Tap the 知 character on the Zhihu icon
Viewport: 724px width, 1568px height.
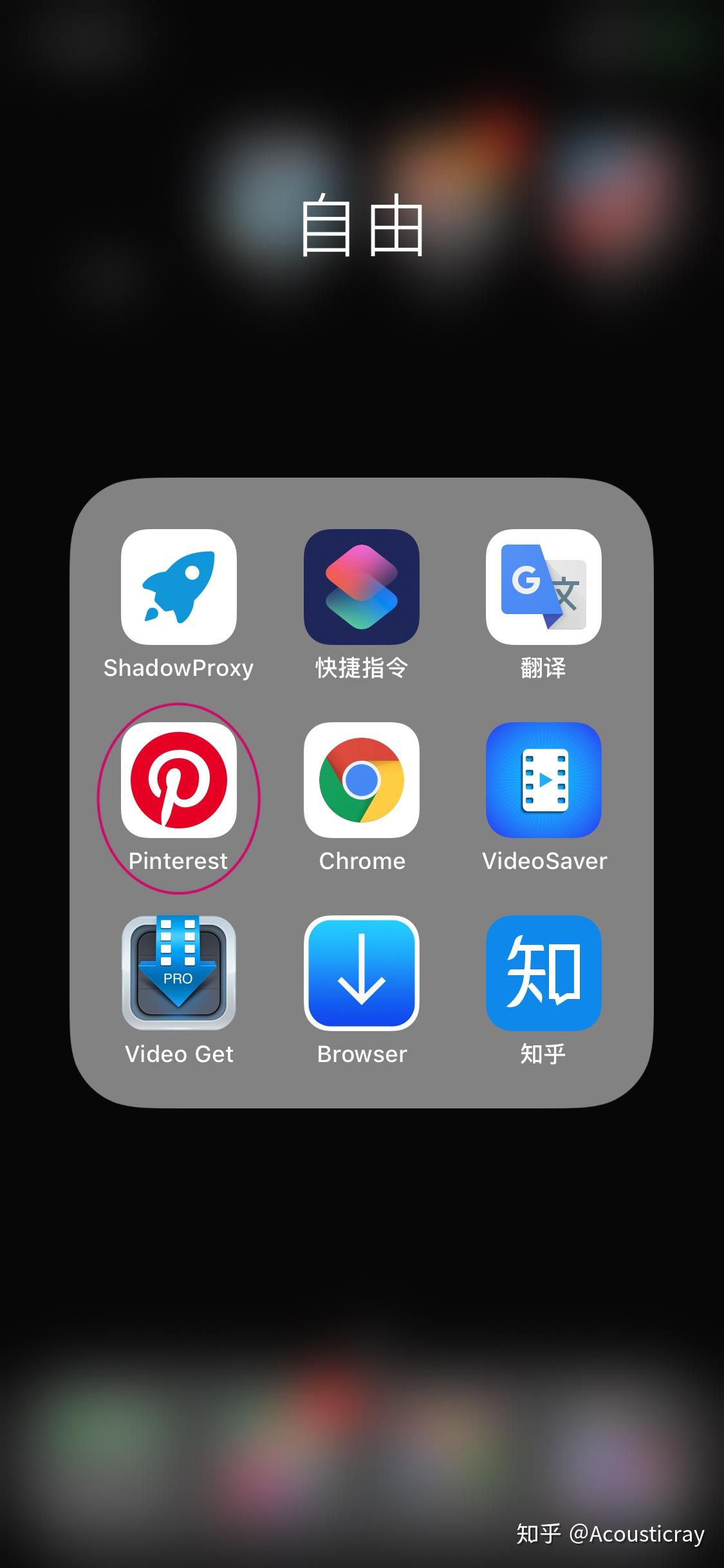pyautogui.click(x=544, y=972)
